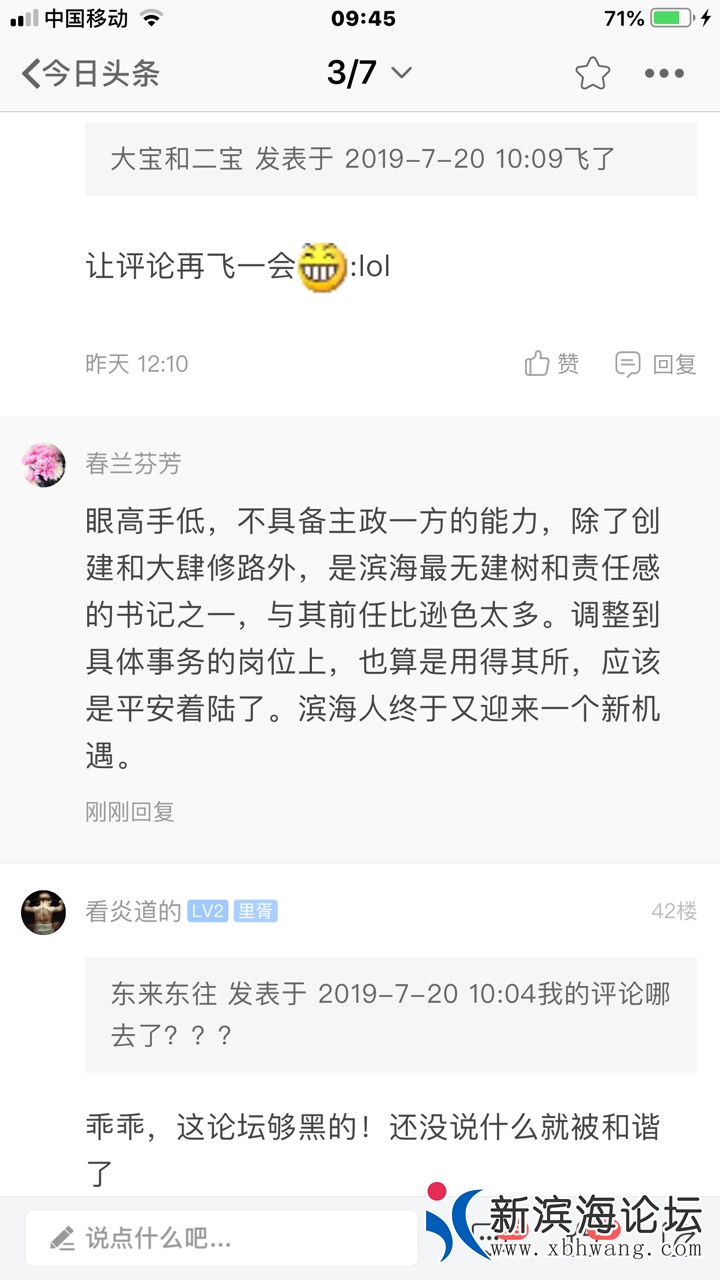Open the 3/7 page selector dropdown

tap(369, 73)
